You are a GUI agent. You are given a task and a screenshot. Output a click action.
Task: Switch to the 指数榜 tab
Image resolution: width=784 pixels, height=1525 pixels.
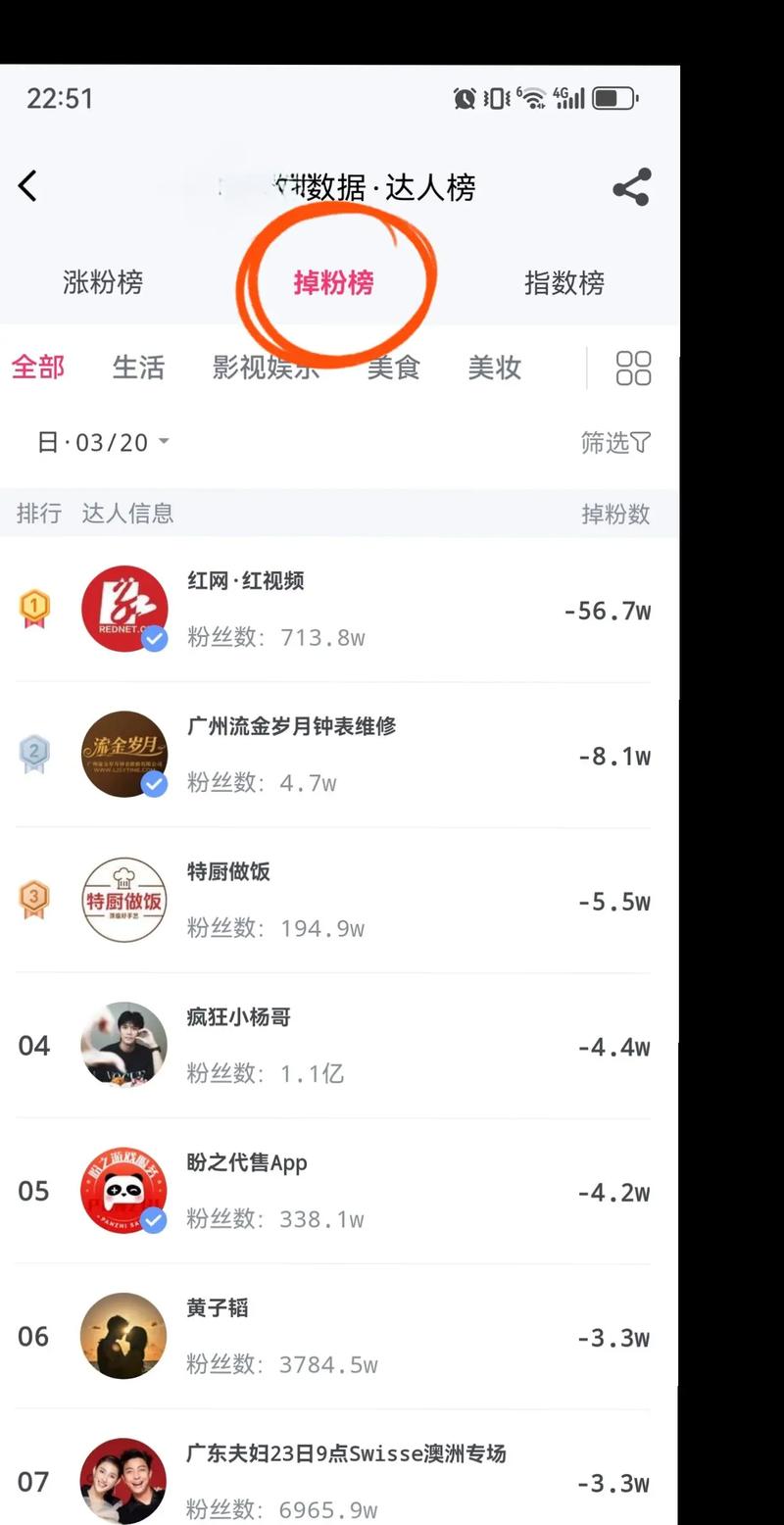coord(564,283)
